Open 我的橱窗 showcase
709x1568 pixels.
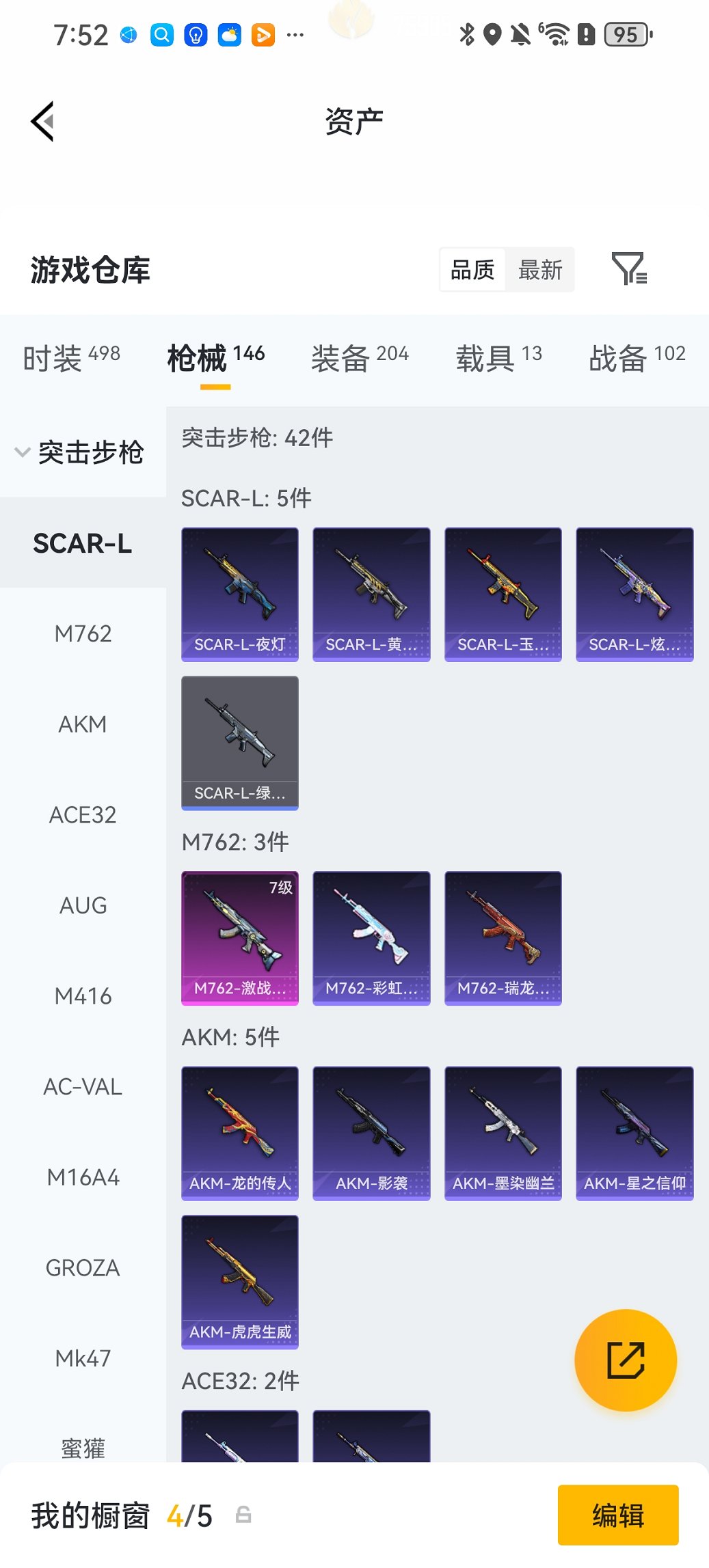(90, 1514)
